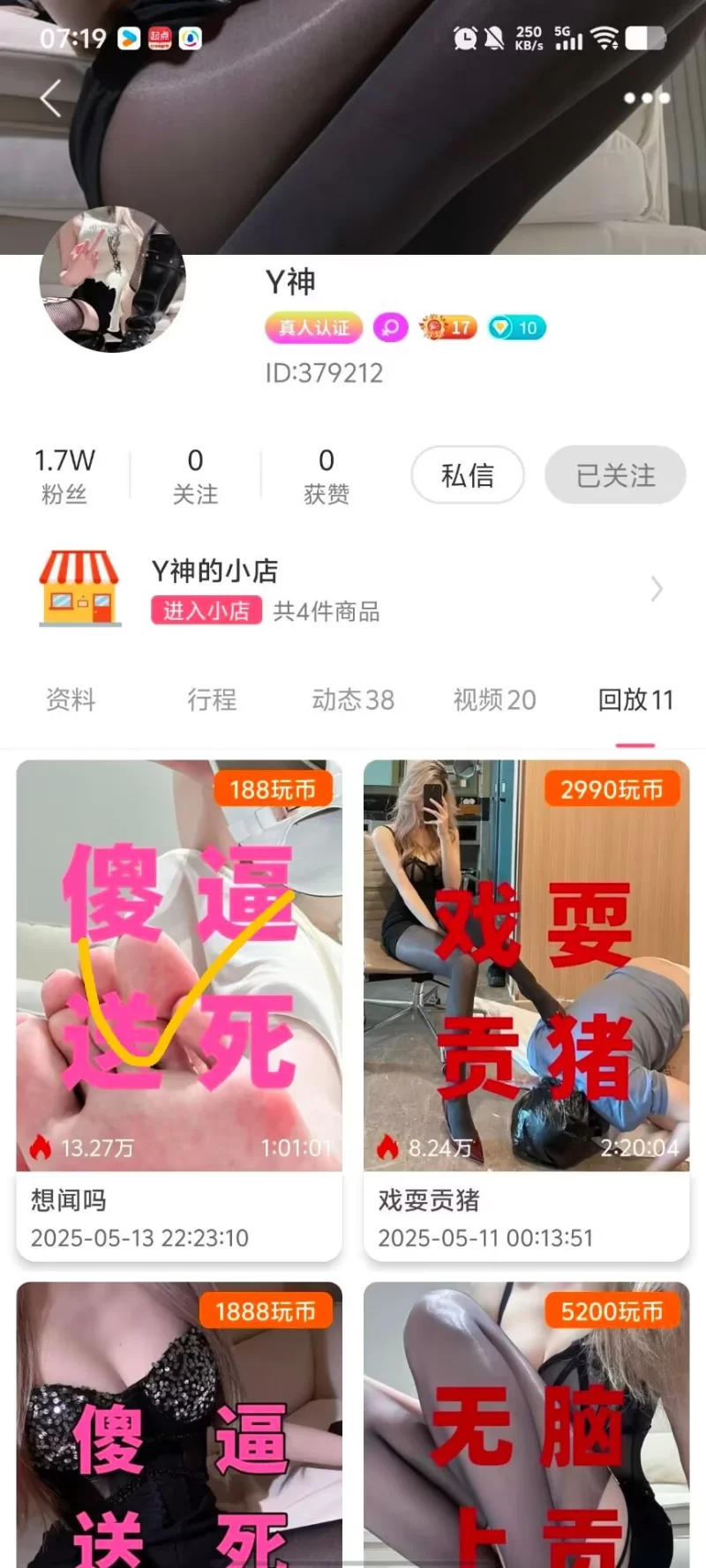Tap the 已关注 following button
The width and height of the screenshot is (706, 1568).
[615, 475]
